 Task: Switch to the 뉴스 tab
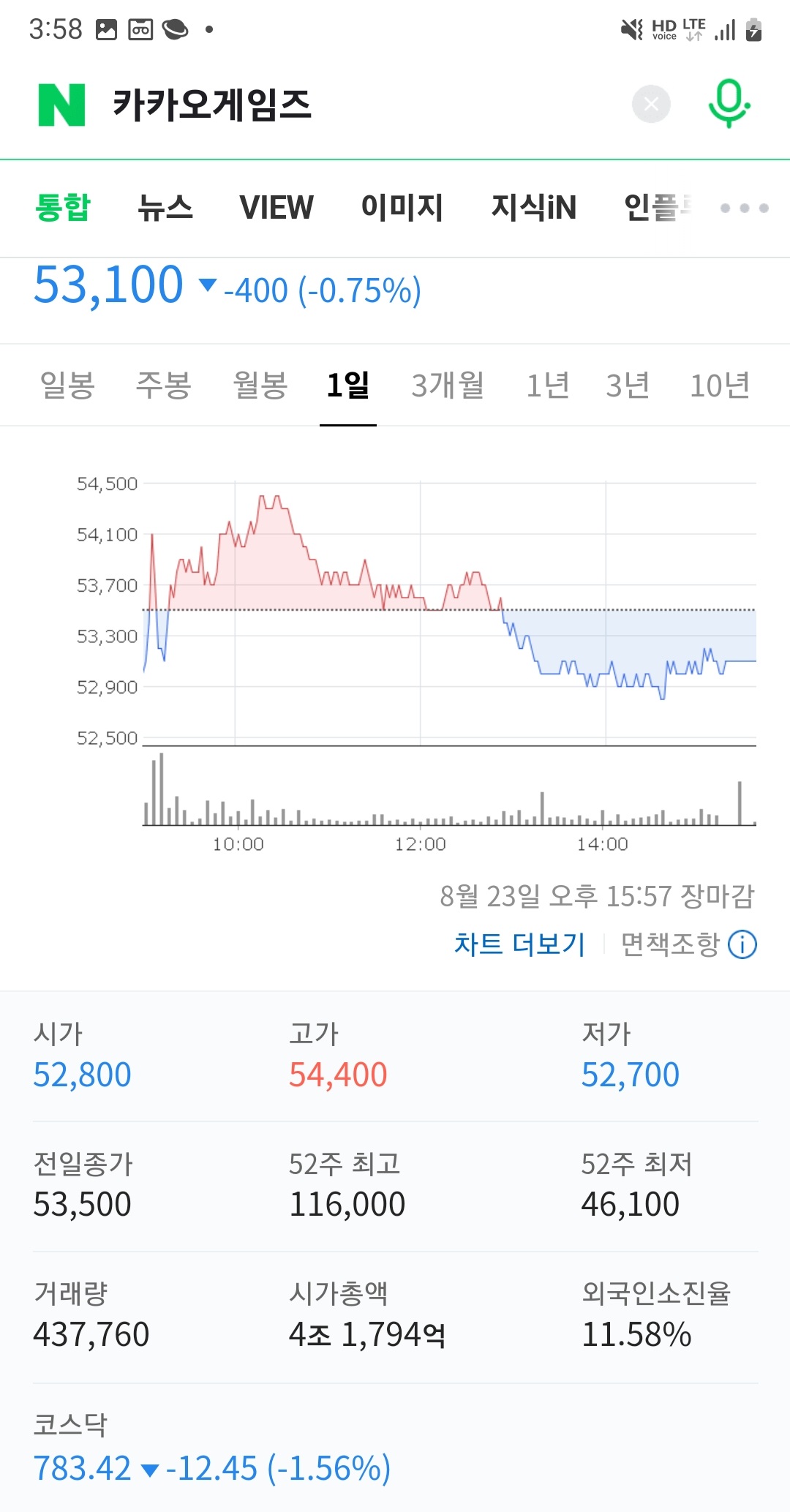[x=165, y=208]
